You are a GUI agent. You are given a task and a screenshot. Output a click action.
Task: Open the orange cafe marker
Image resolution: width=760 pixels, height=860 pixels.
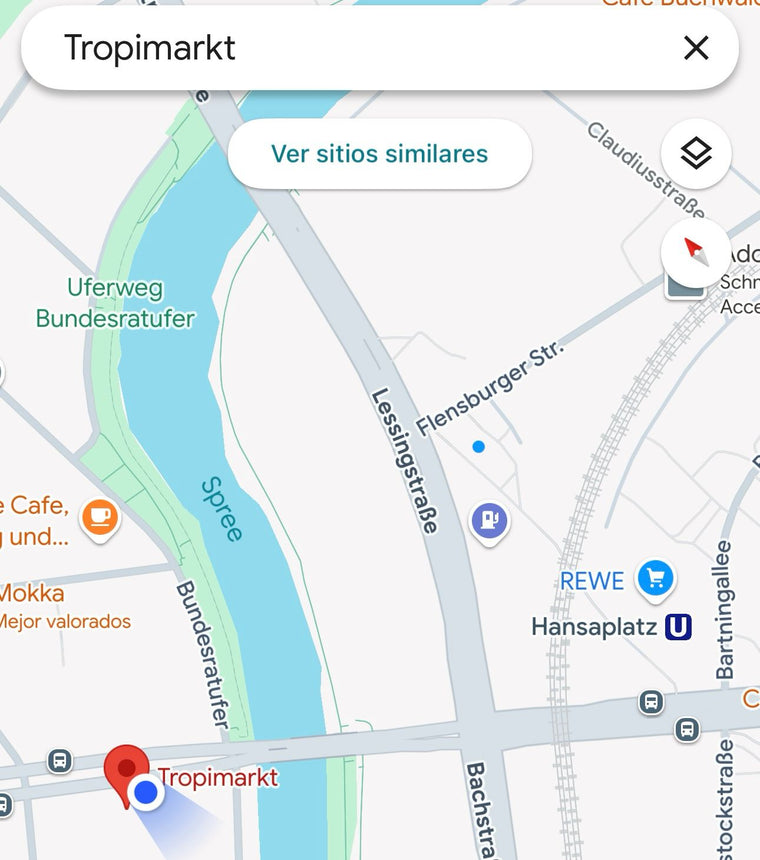tap(99, 517)
